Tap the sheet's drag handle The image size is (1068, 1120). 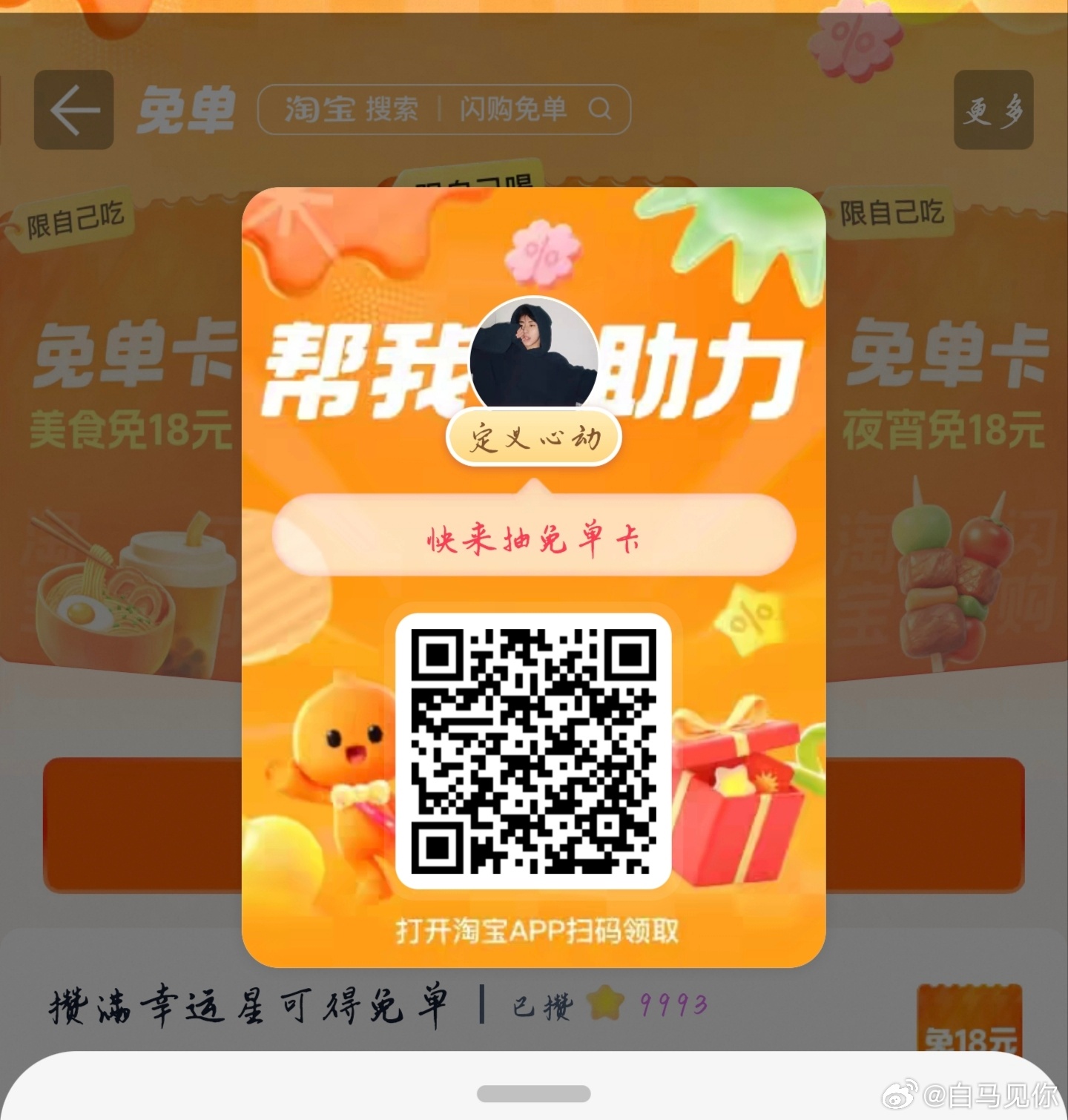[x=533, y=1093]
